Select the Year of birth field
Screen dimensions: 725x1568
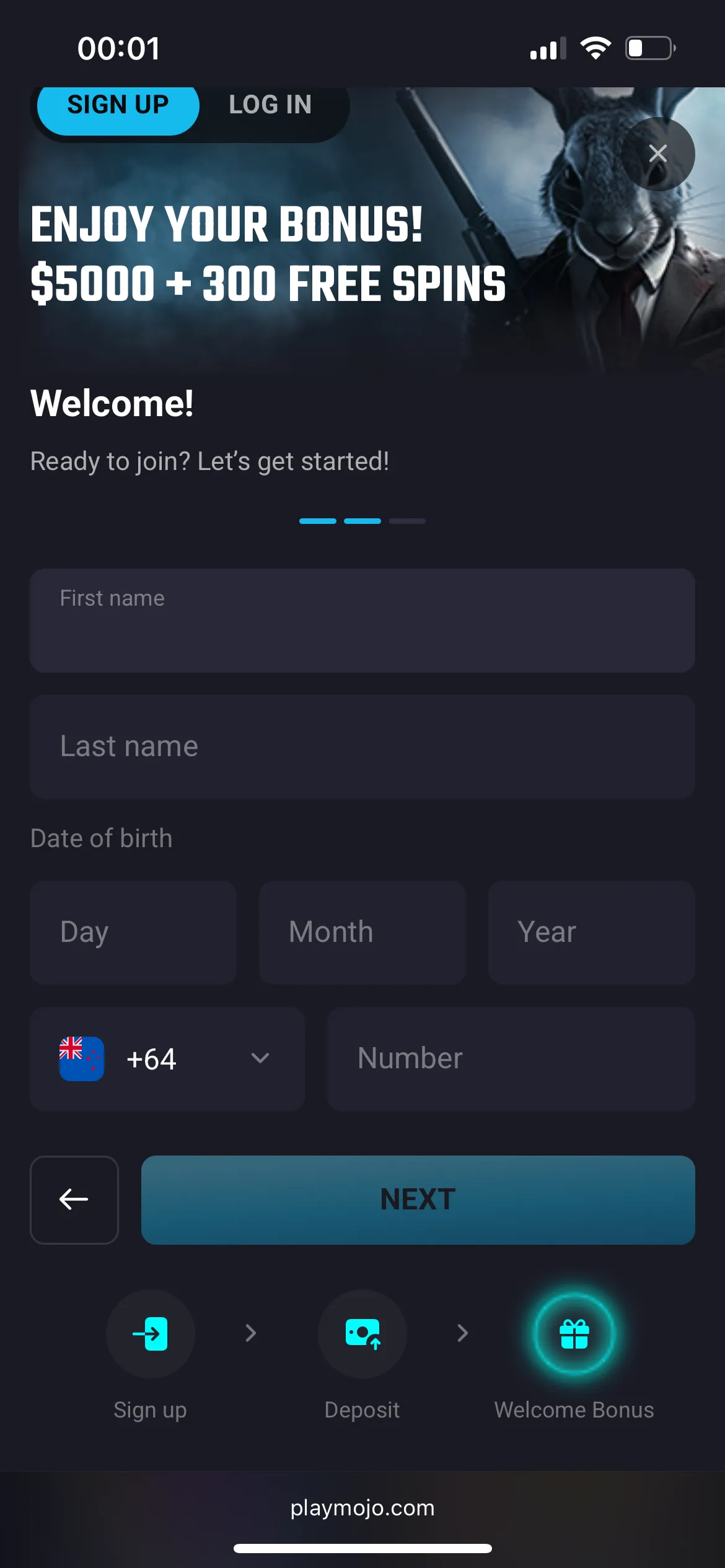tap(591, 933)
